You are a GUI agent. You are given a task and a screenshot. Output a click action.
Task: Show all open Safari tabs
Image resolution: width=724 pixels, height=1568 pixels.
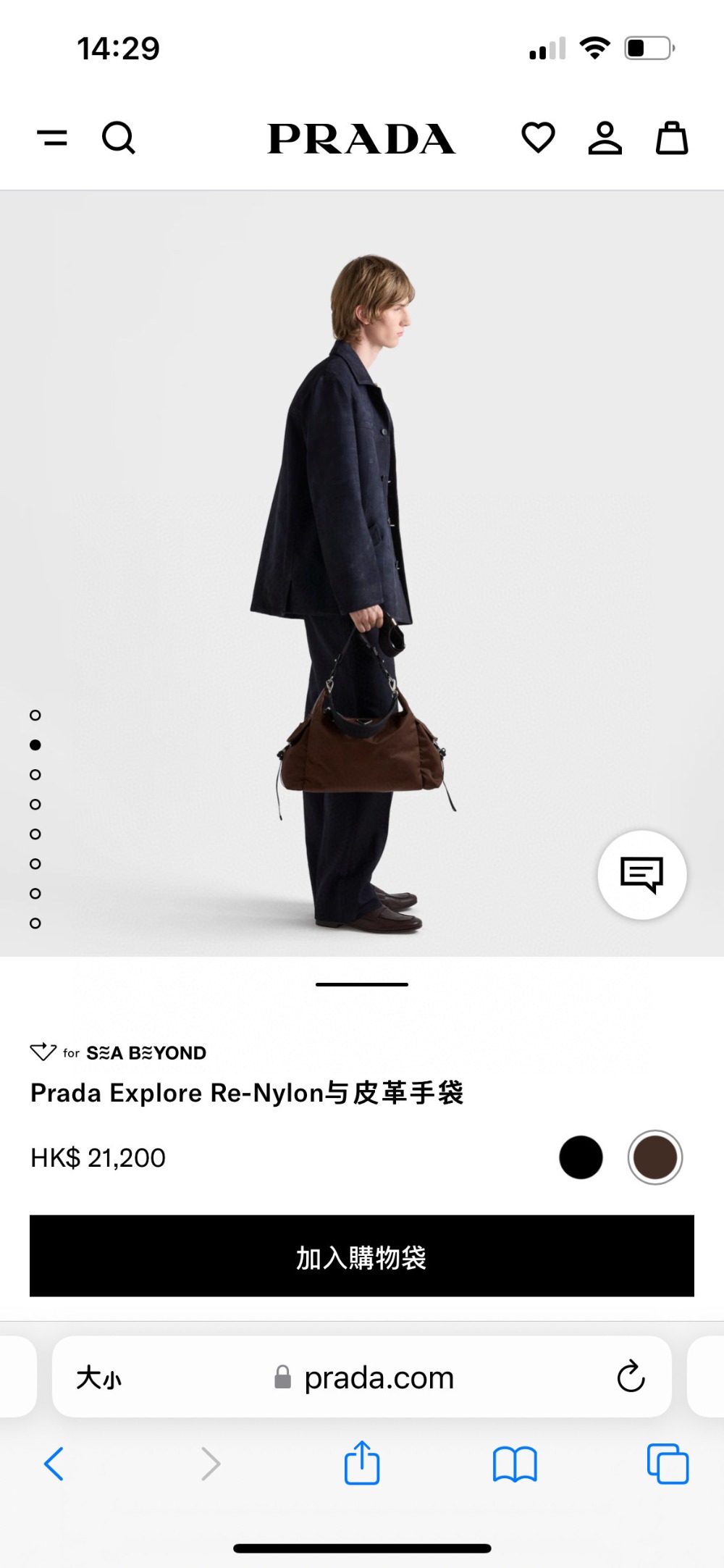pos(668,1464)
